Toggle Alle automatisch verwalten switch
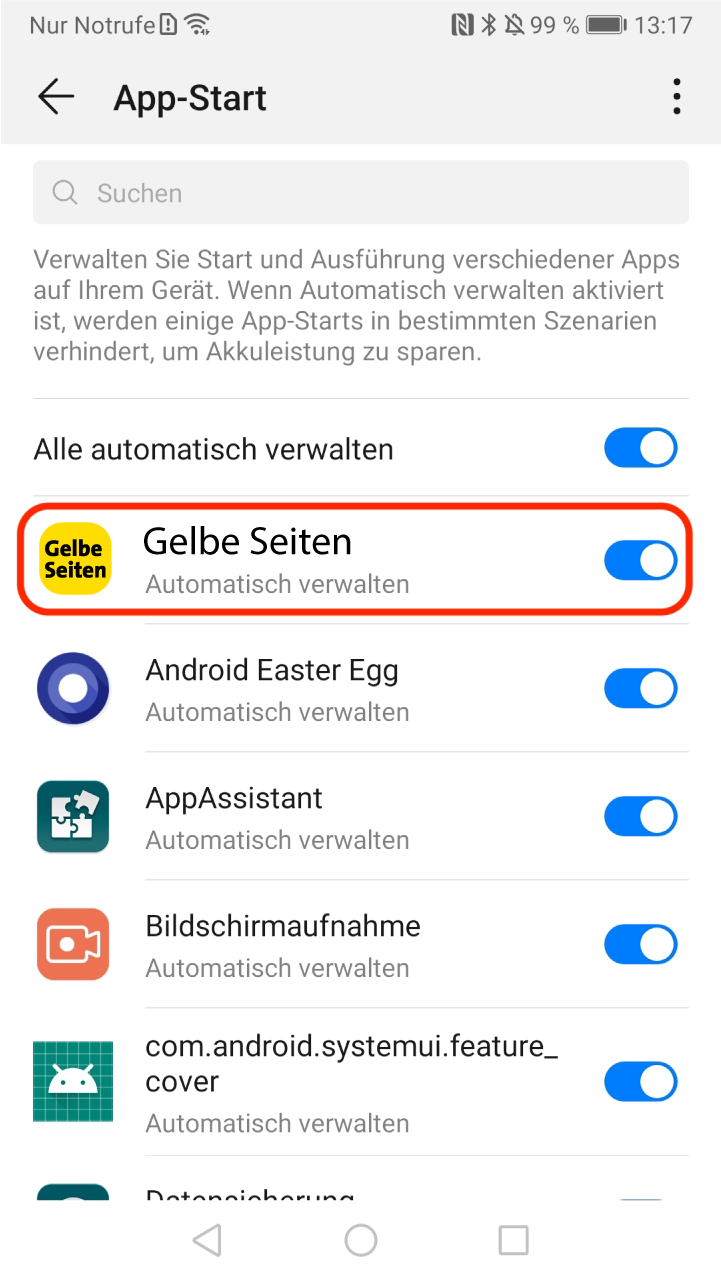This screenshot has width=721, height=1281. 640,449
